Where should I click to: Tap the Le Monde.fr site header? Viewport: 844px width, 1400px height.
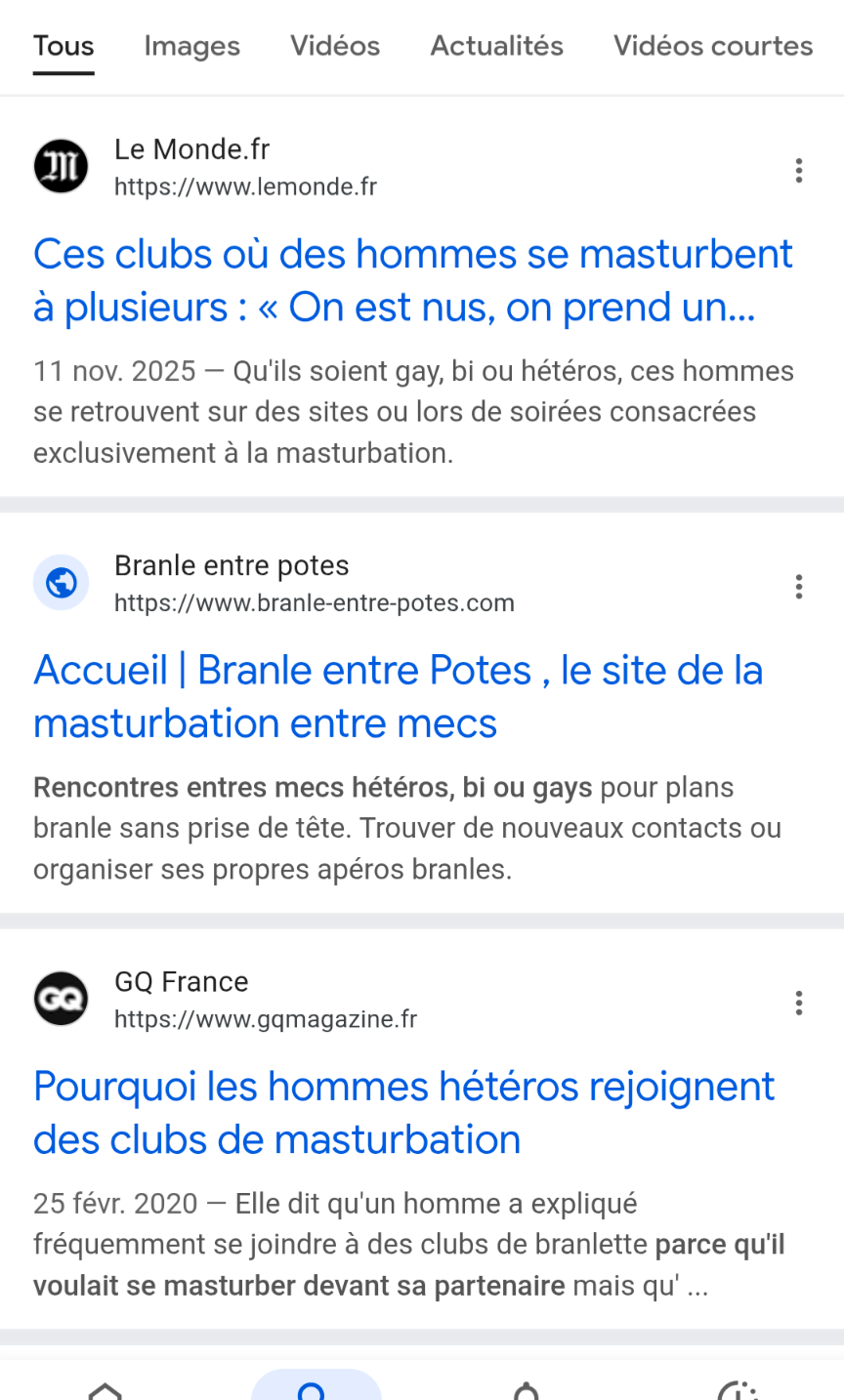pyautogui.click(x=205, y=167)
